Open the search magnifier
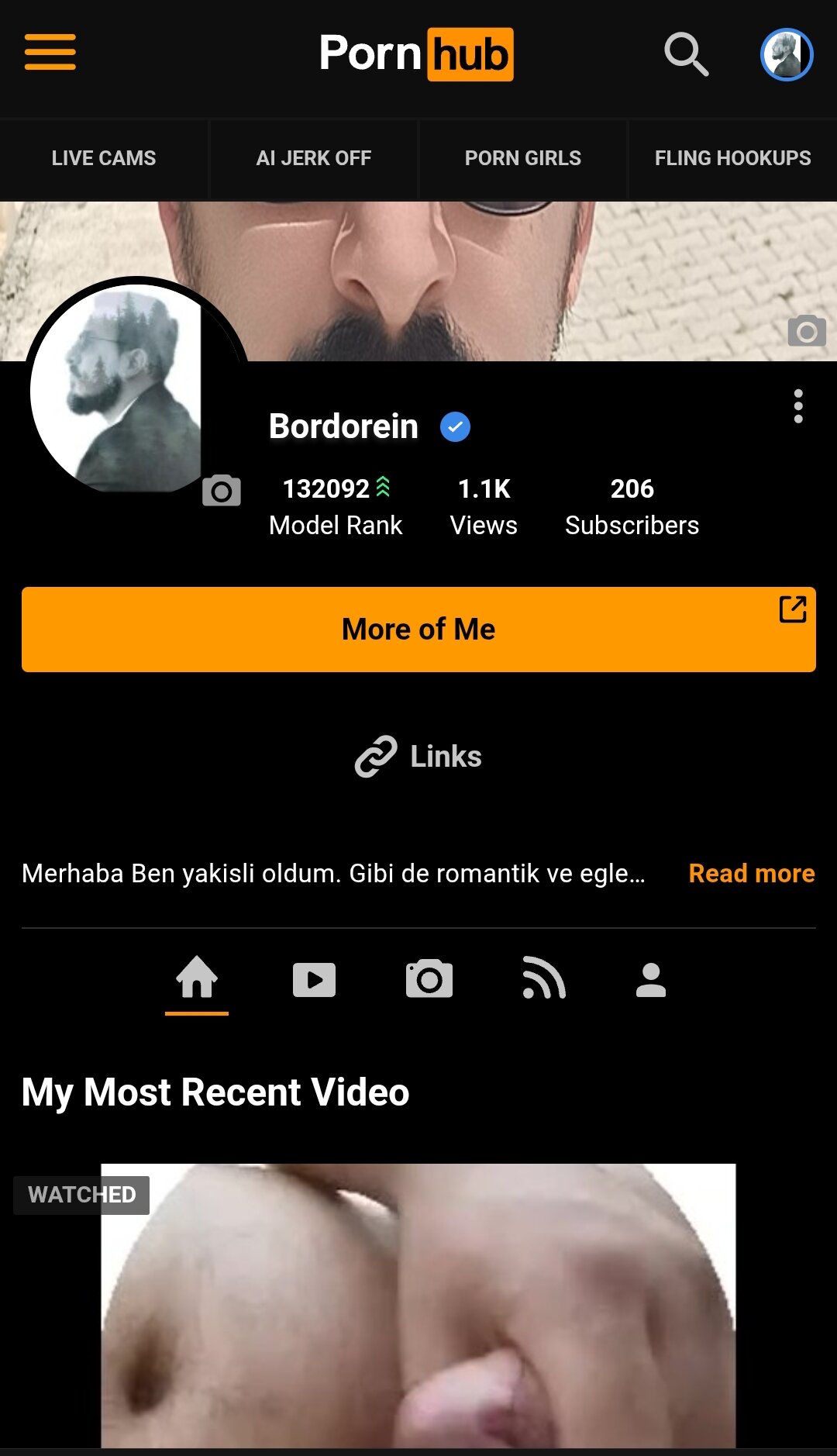This screenshot has height=1456, width=837. [x=686, y=53]
